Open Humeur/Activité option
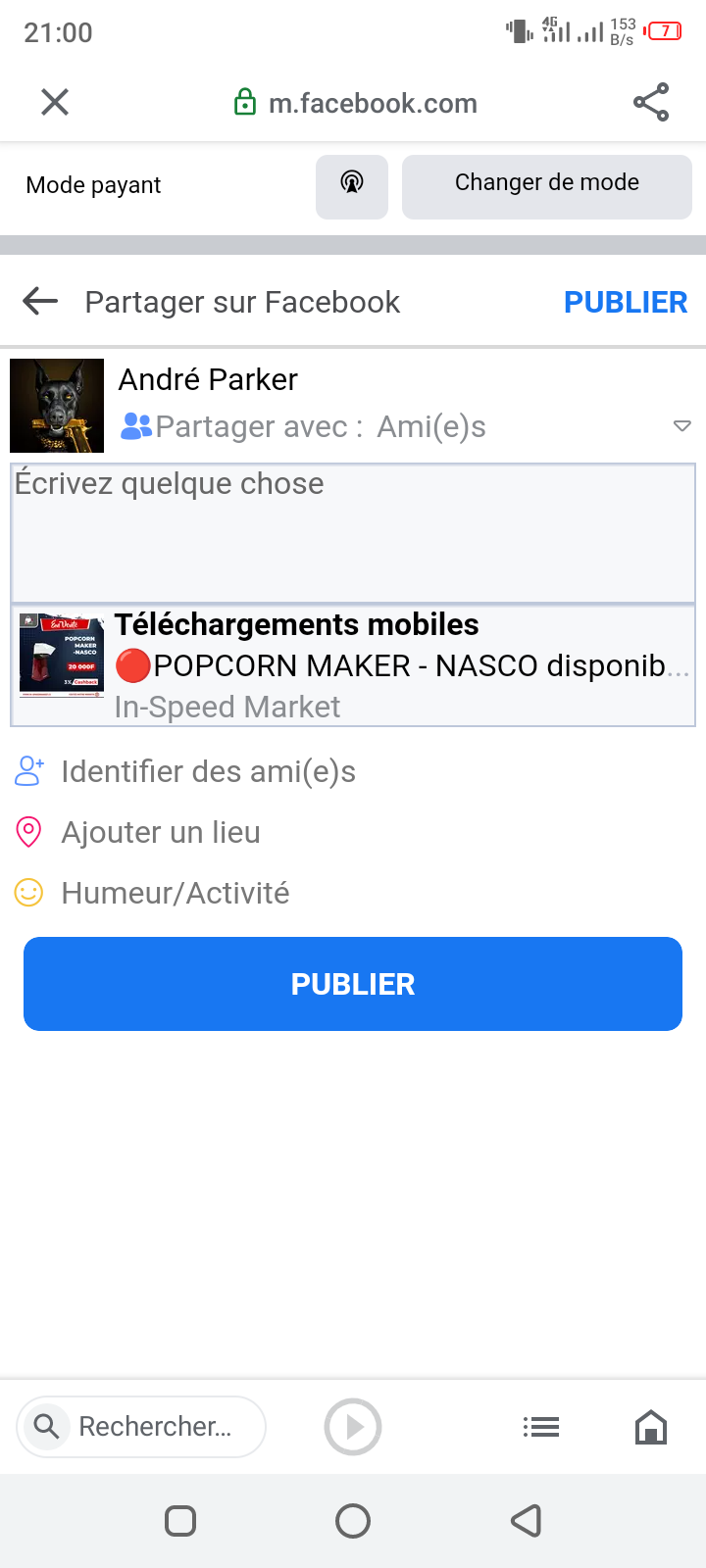Screen dimensions: 706x1568 coord(175,894)
